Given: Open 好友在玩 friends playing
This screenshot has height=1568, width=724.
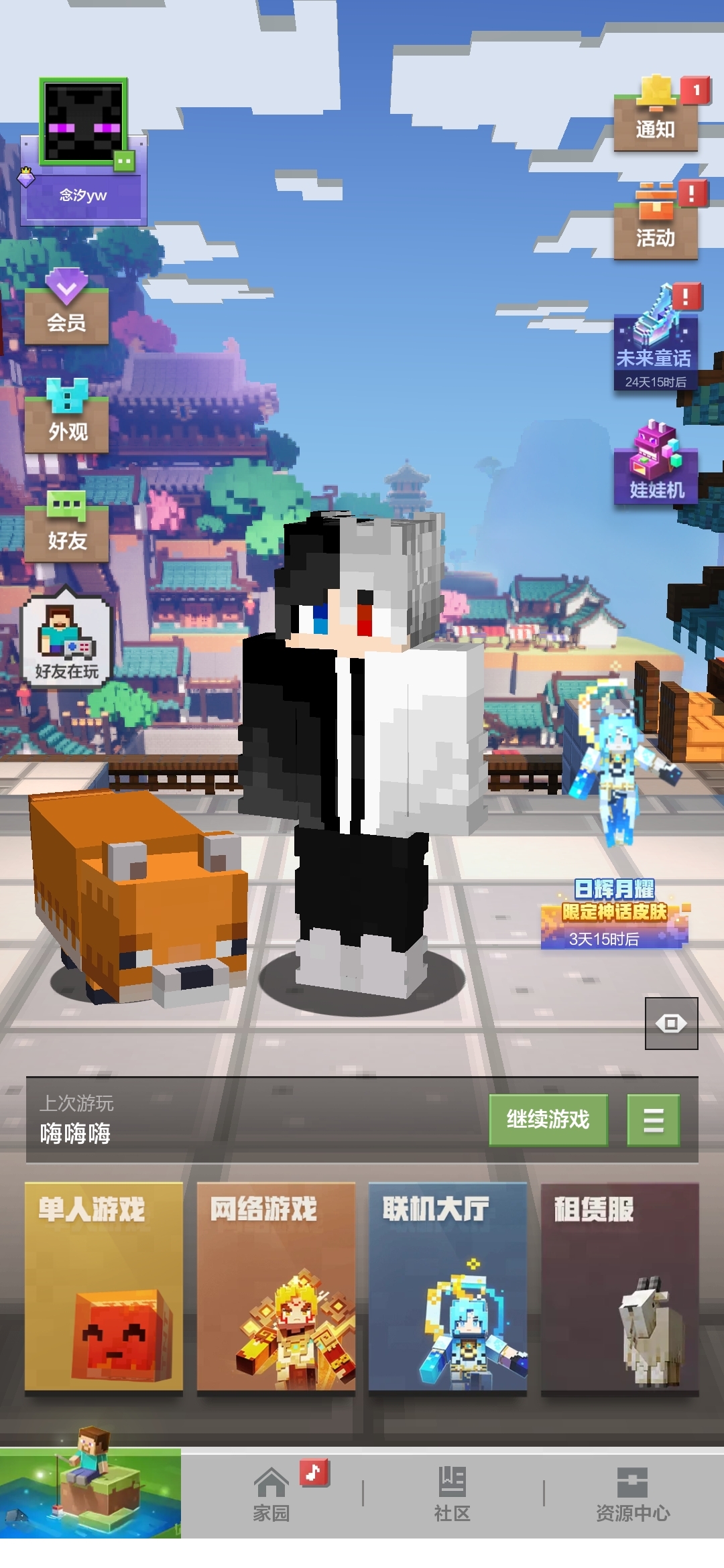Looking at the screenshot, I should [x=66, y=638].
